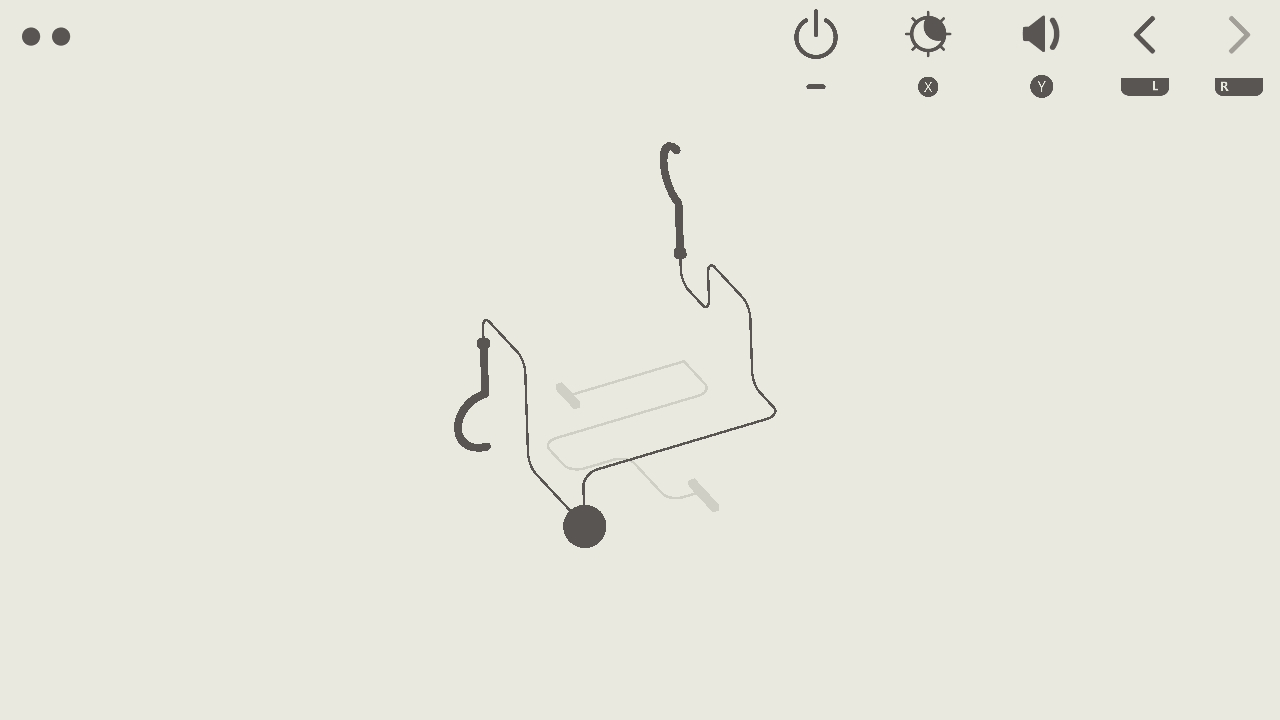Advance to the next puzzle with the right arrow
This screenshot has width=1280, height=720.
1239,35
